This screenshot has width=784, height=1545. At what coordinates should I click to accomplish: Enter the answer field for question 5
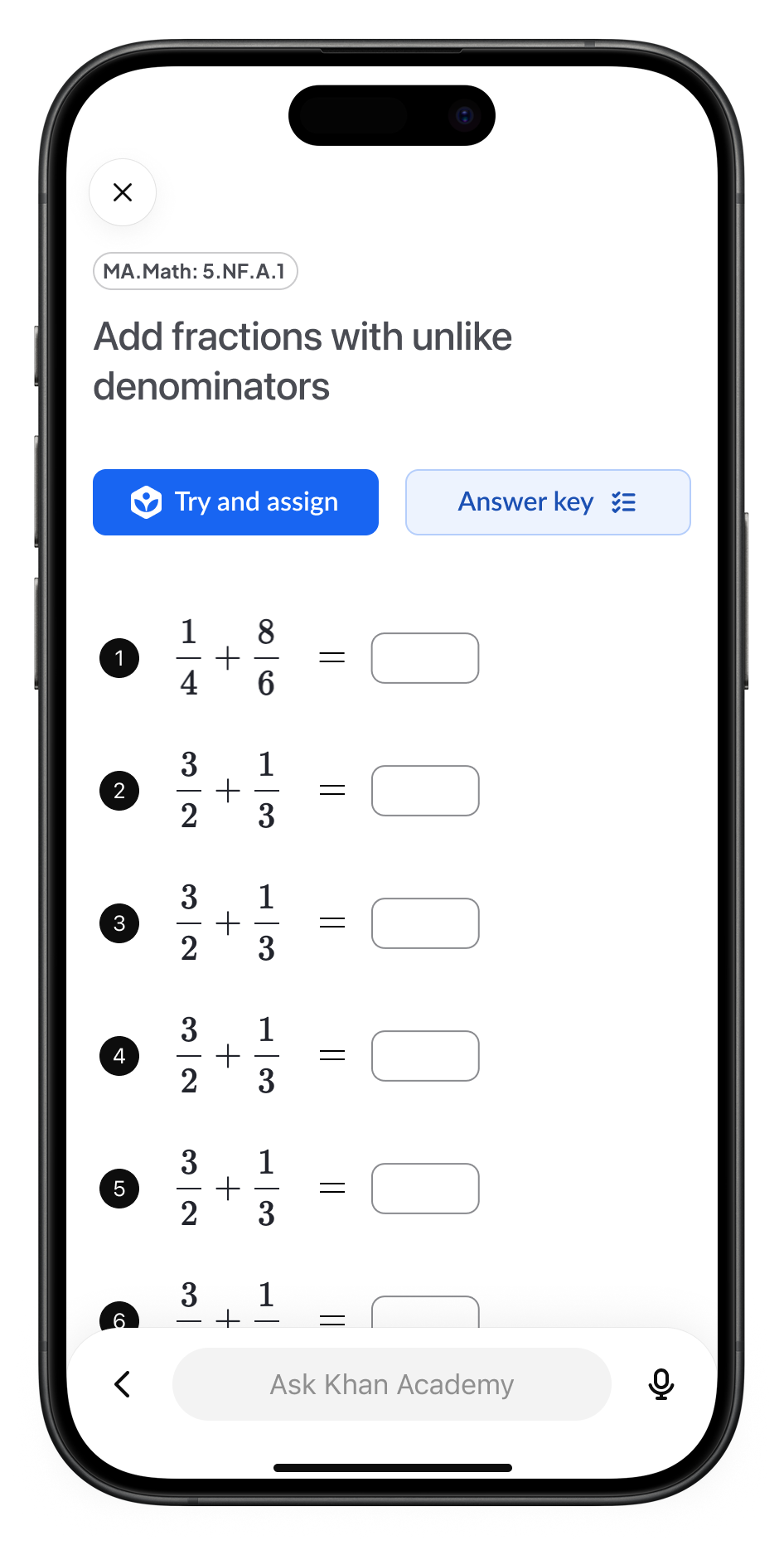click(424, 1189)
